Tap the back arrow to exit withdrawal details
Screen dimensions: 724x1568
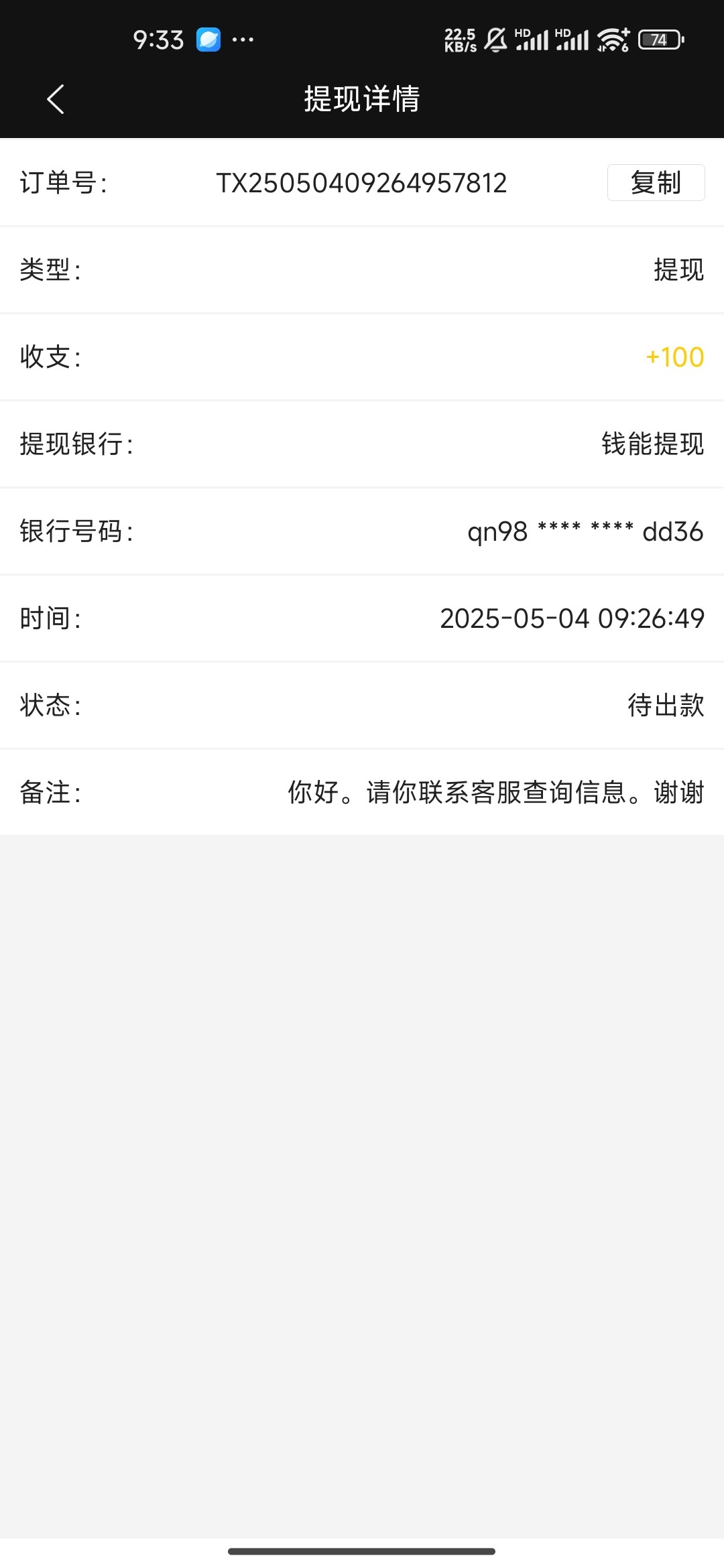pyautogui.click(x=56, y=99)
